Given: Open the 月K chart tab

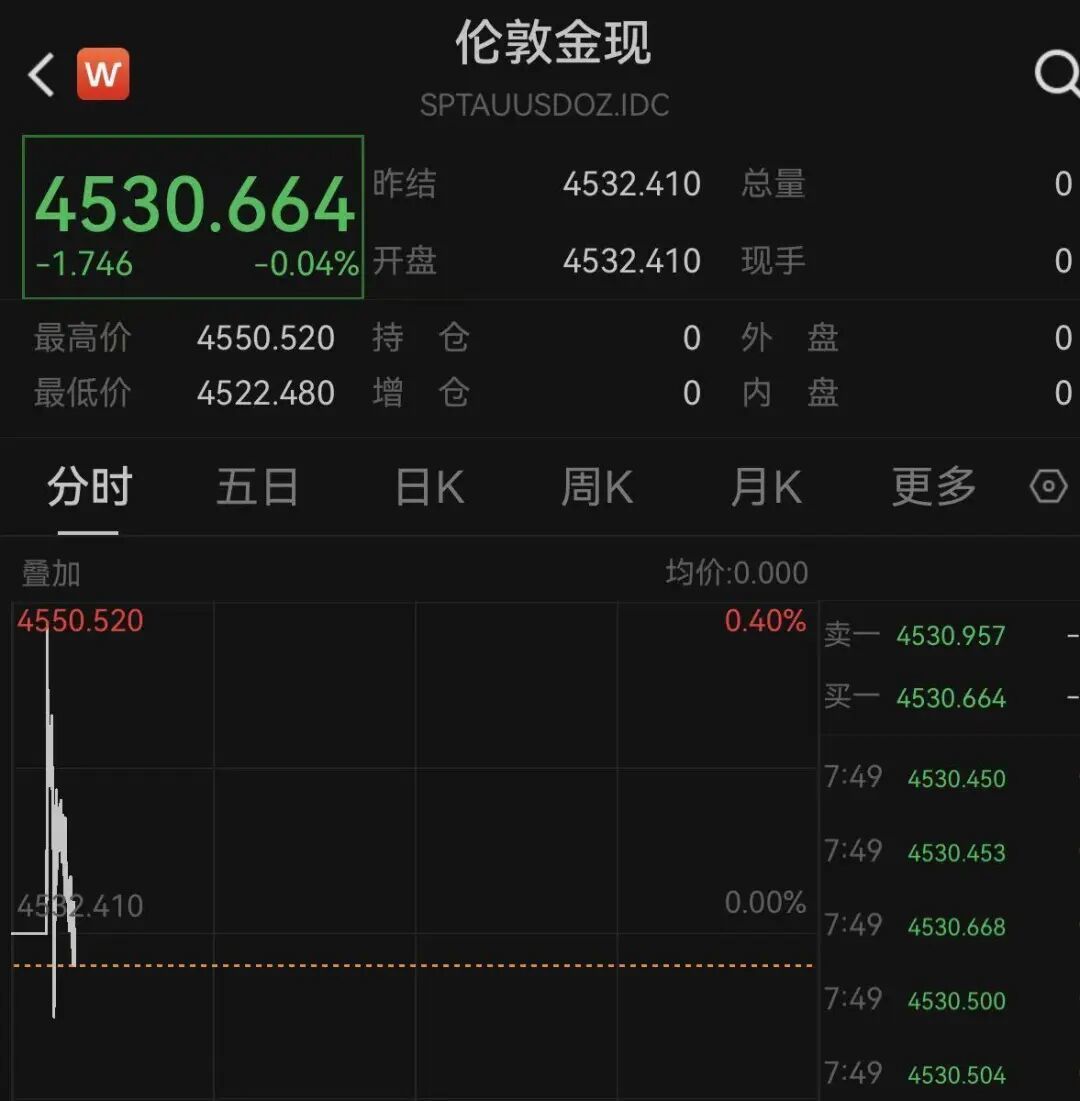Looking at the screenshot, I should click(765, 488).
